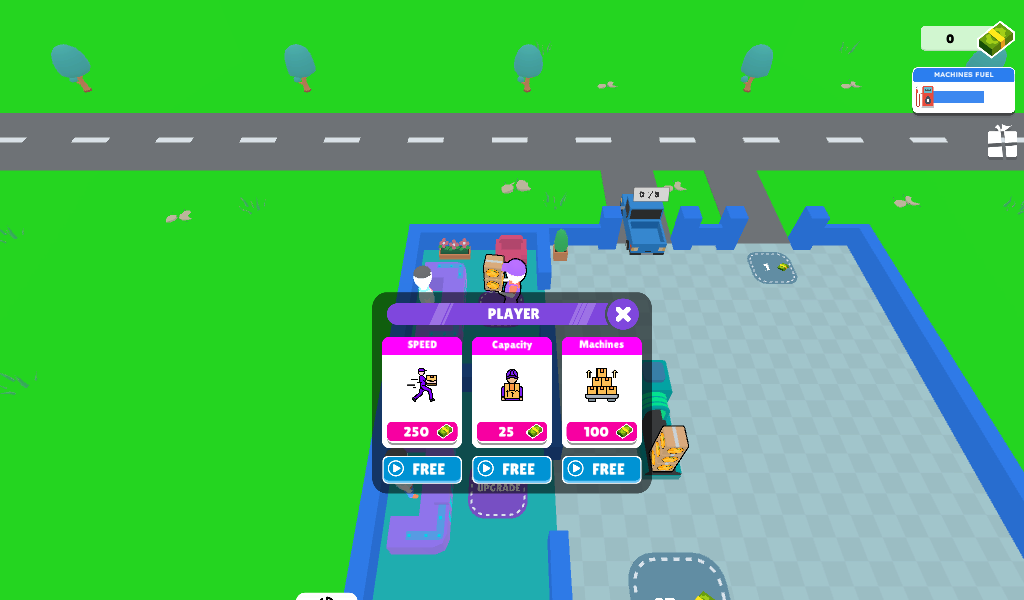Buy Speed upgrade for 250 cash
The width and height of the screenshot is (1024, 600).
click(422, 432)
